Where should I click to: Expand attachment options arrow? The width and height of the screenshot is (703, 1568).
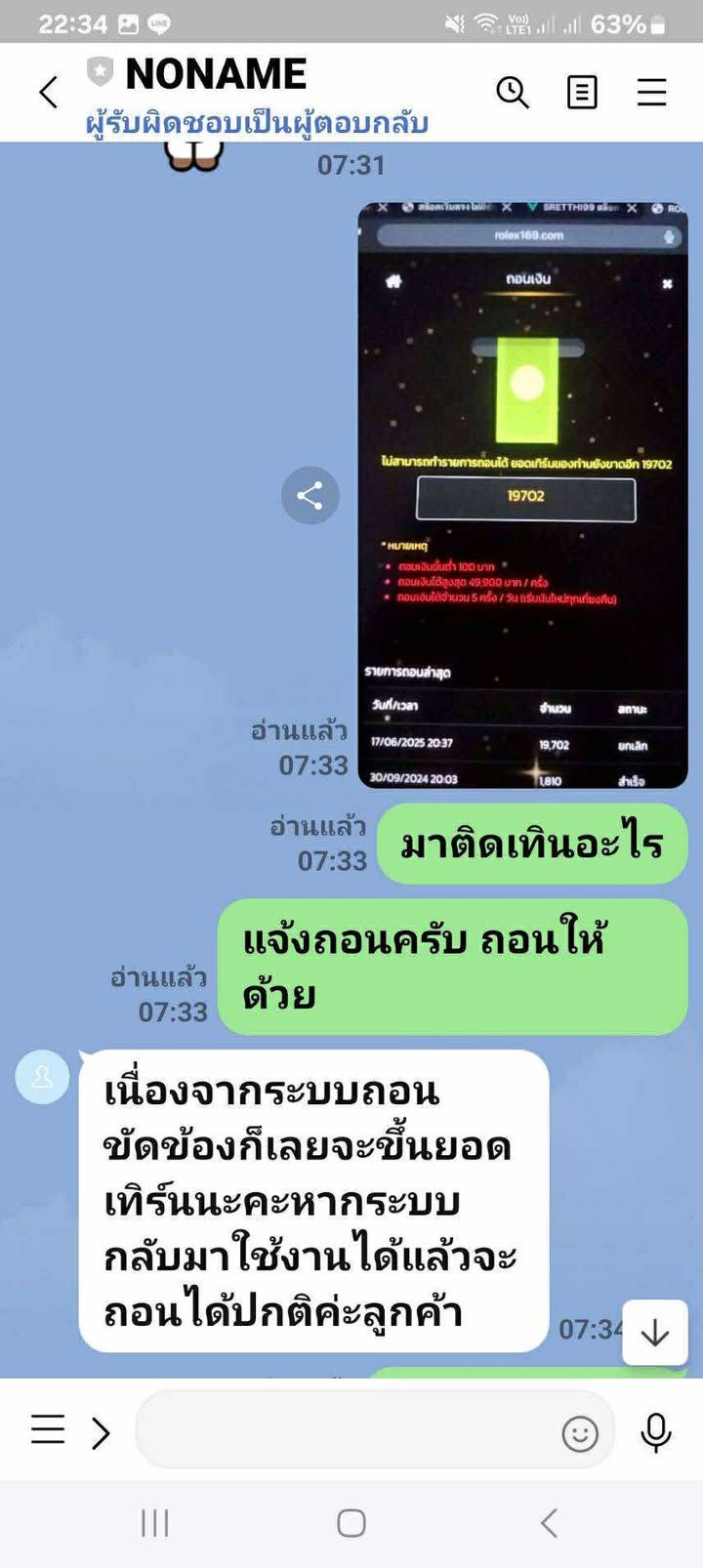(101, 1432)
